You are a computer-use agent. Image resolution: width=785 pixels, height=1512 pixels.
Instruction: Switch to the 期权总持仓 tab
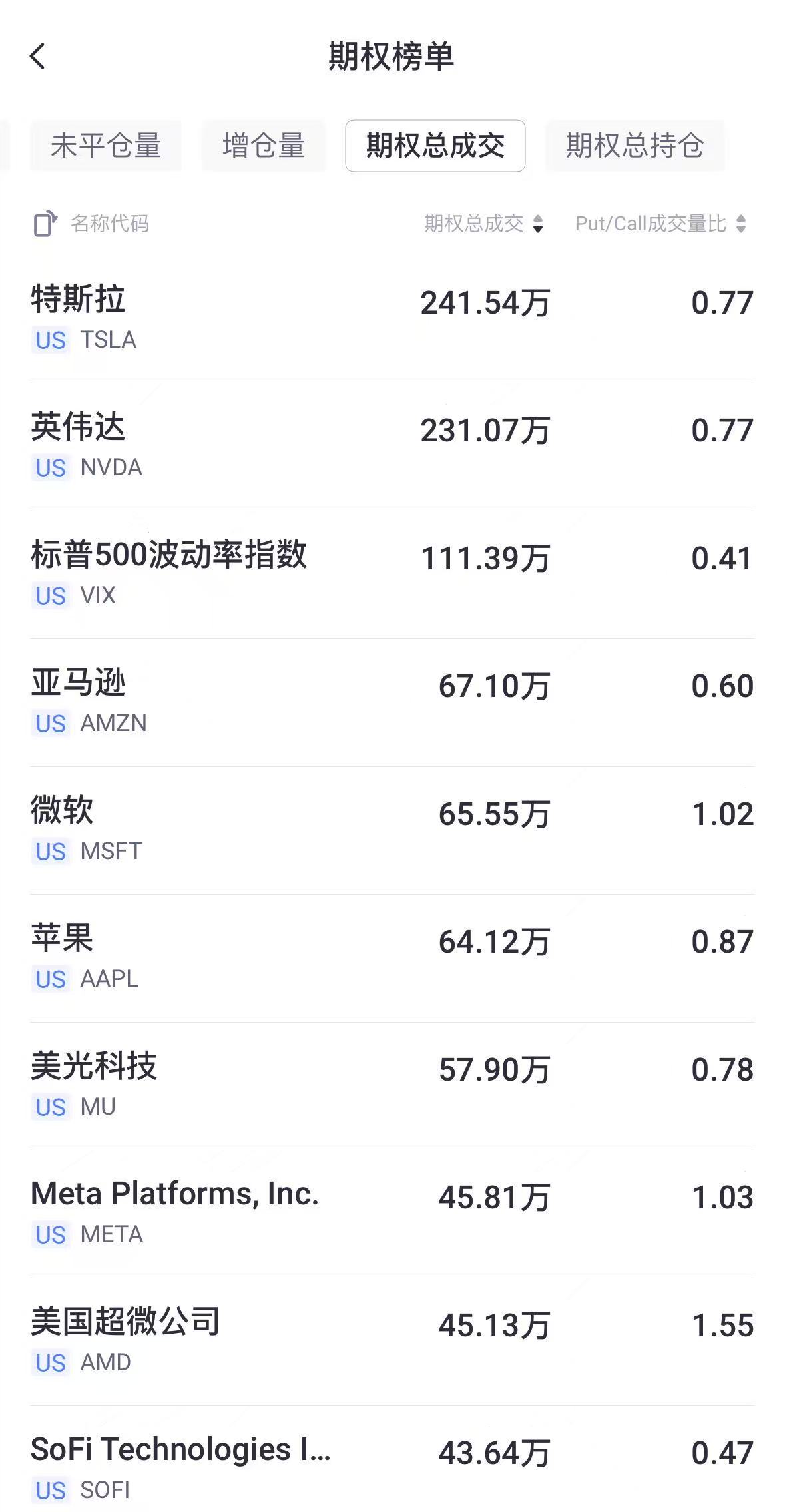635,146
